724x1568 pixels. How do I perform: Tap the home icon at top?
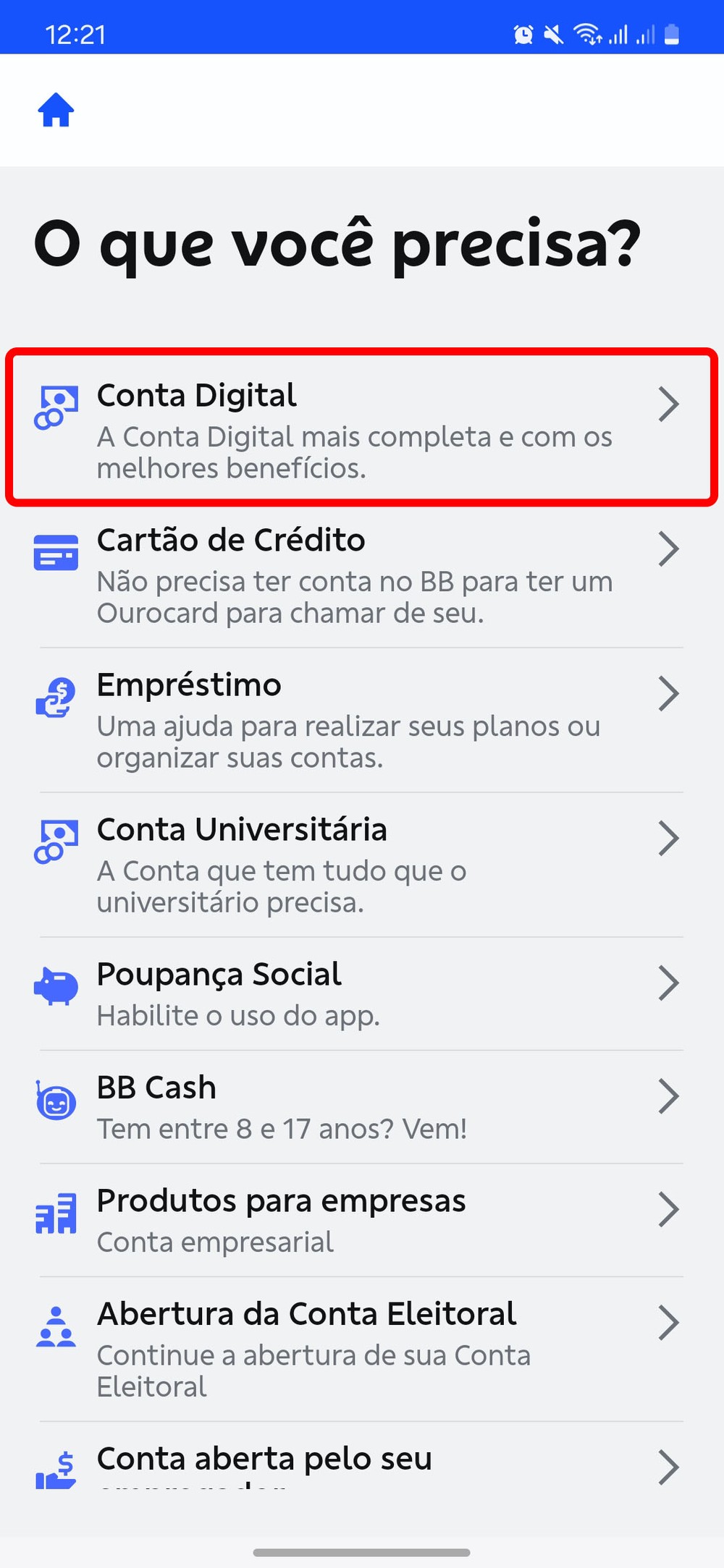[56, 110]
